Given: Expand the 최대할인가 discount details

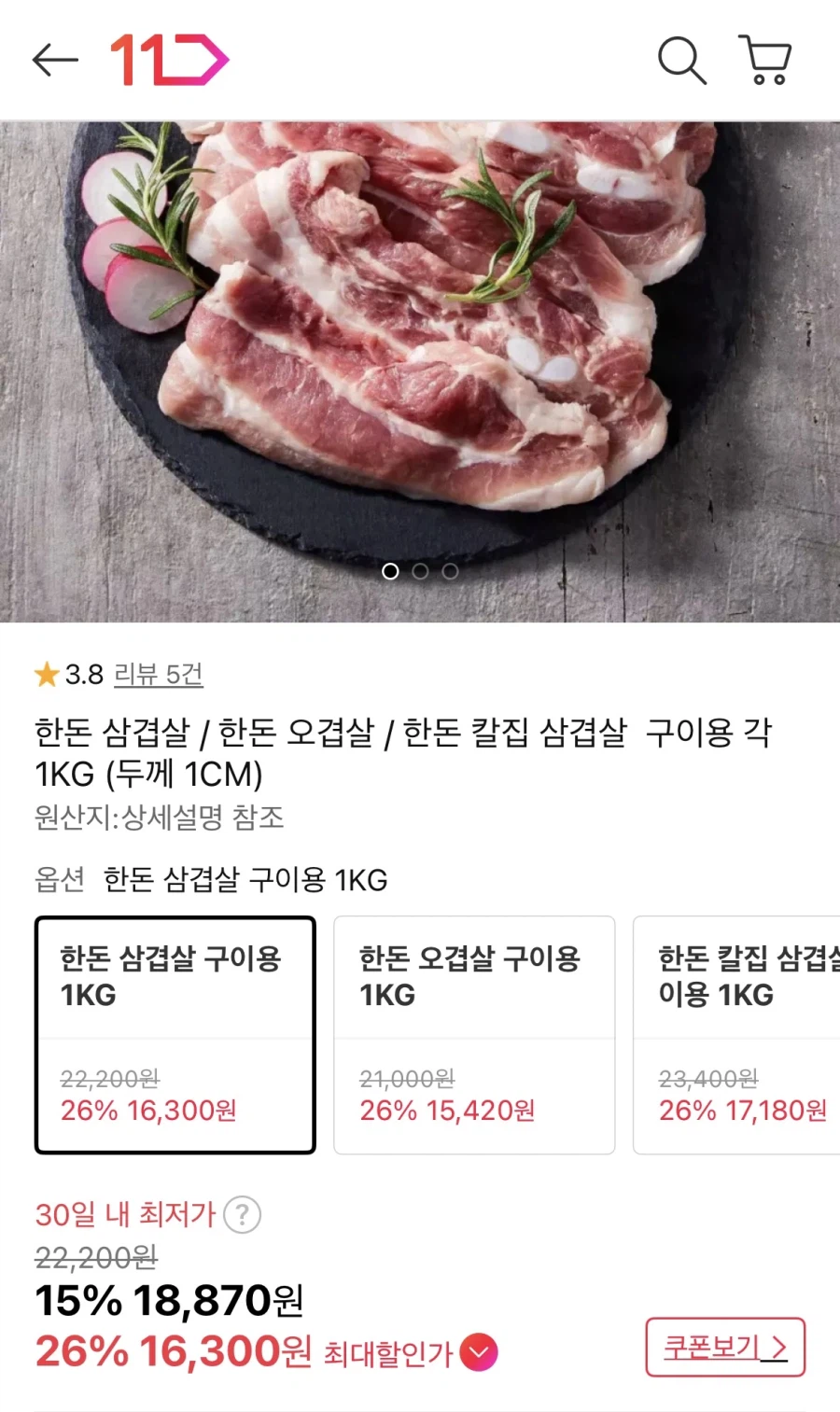Looking at the screenshot, I should point(479,1352).
